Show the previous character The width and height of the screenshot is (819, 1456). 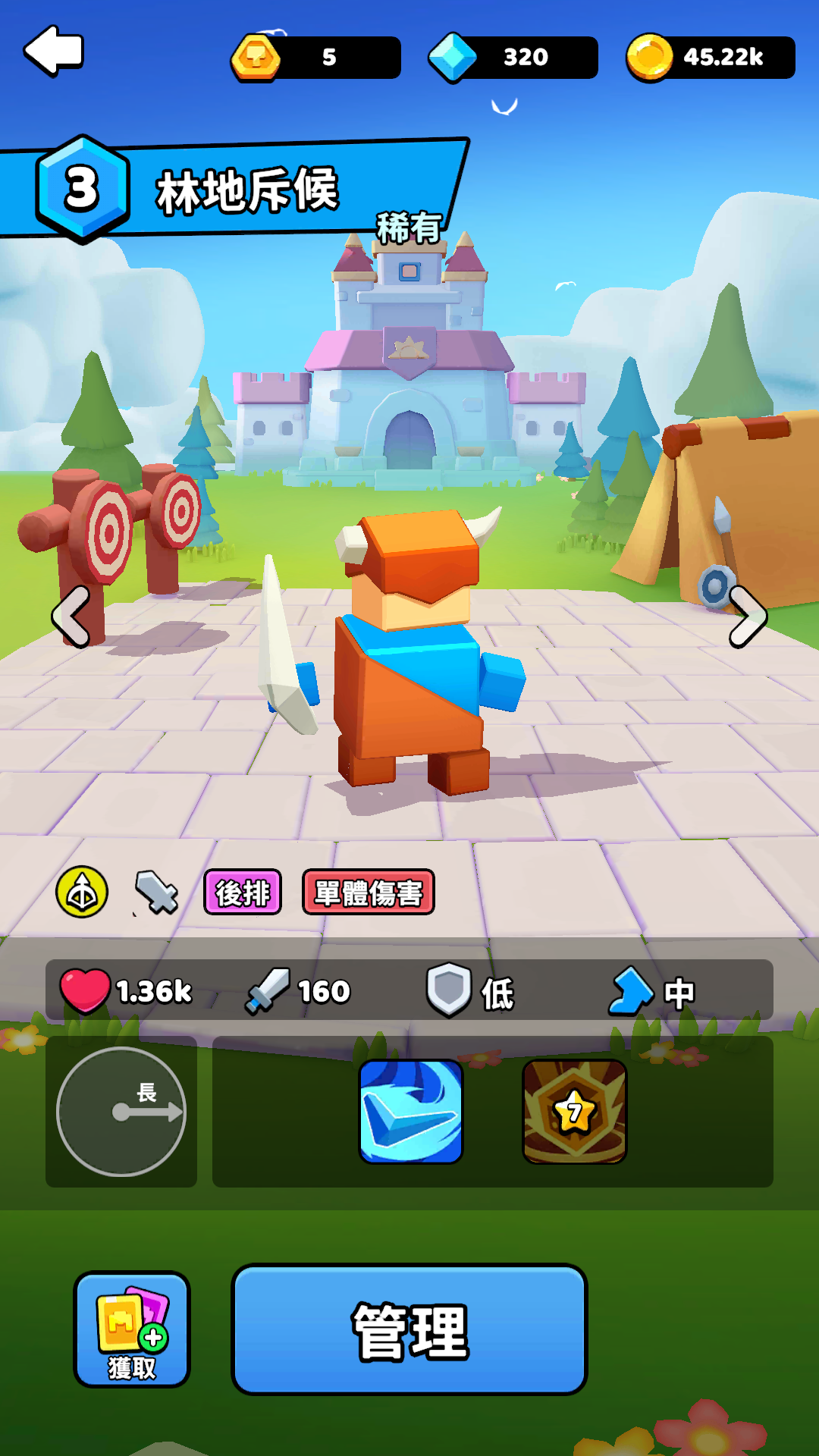(x=71, y=617)
